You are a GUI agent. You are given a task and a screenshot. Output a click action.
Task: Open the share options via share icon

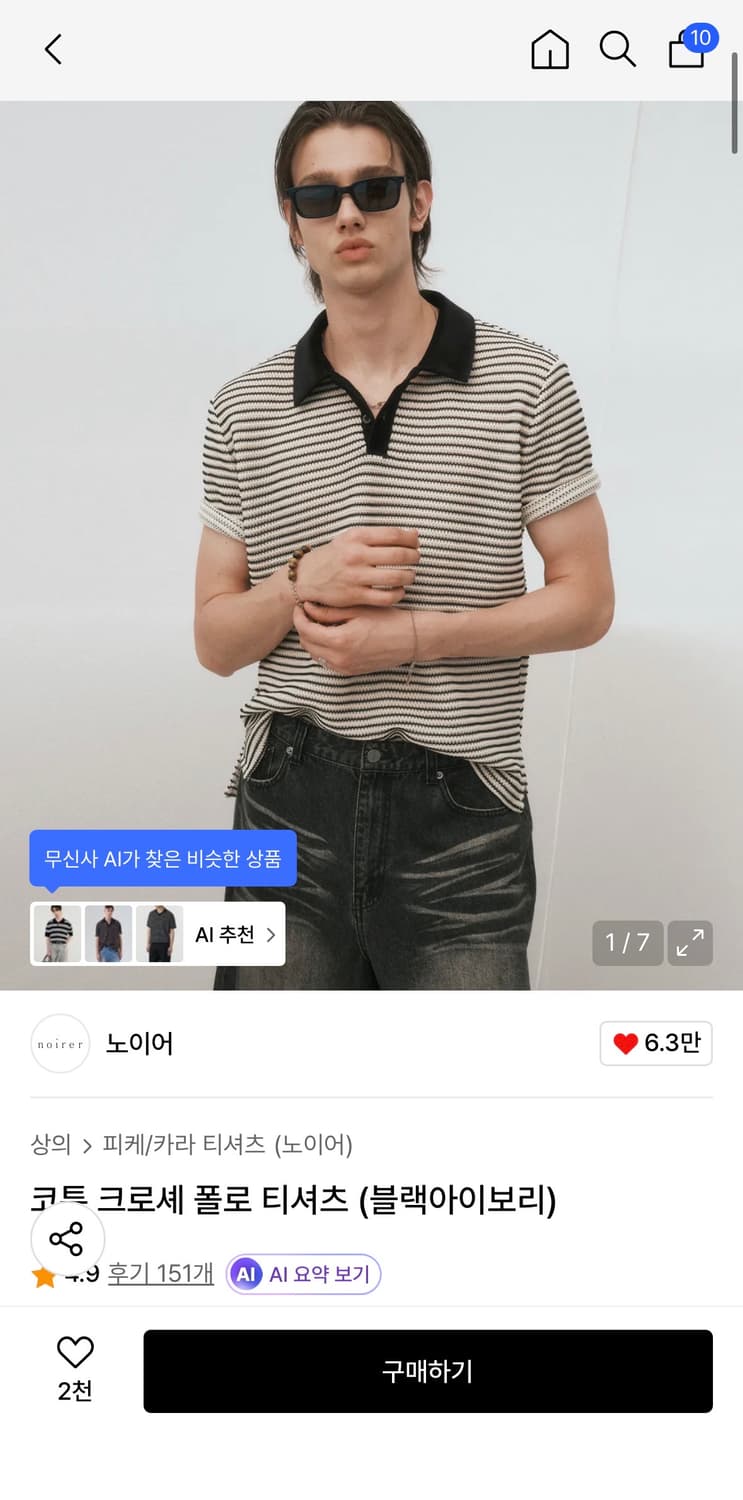click(67, 1238)
